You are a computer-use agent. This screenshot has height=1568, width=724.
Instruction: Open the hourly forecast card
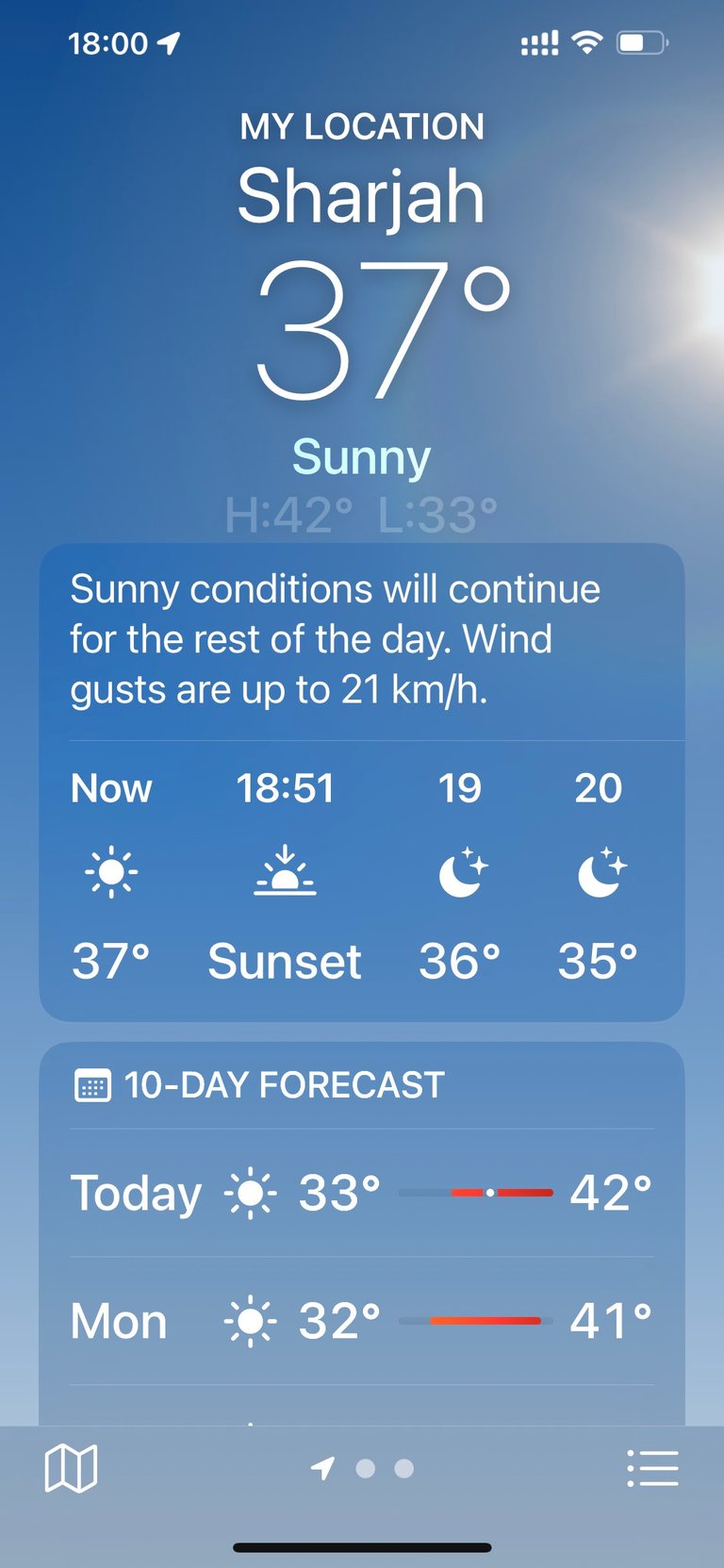[x=362, y=782]
